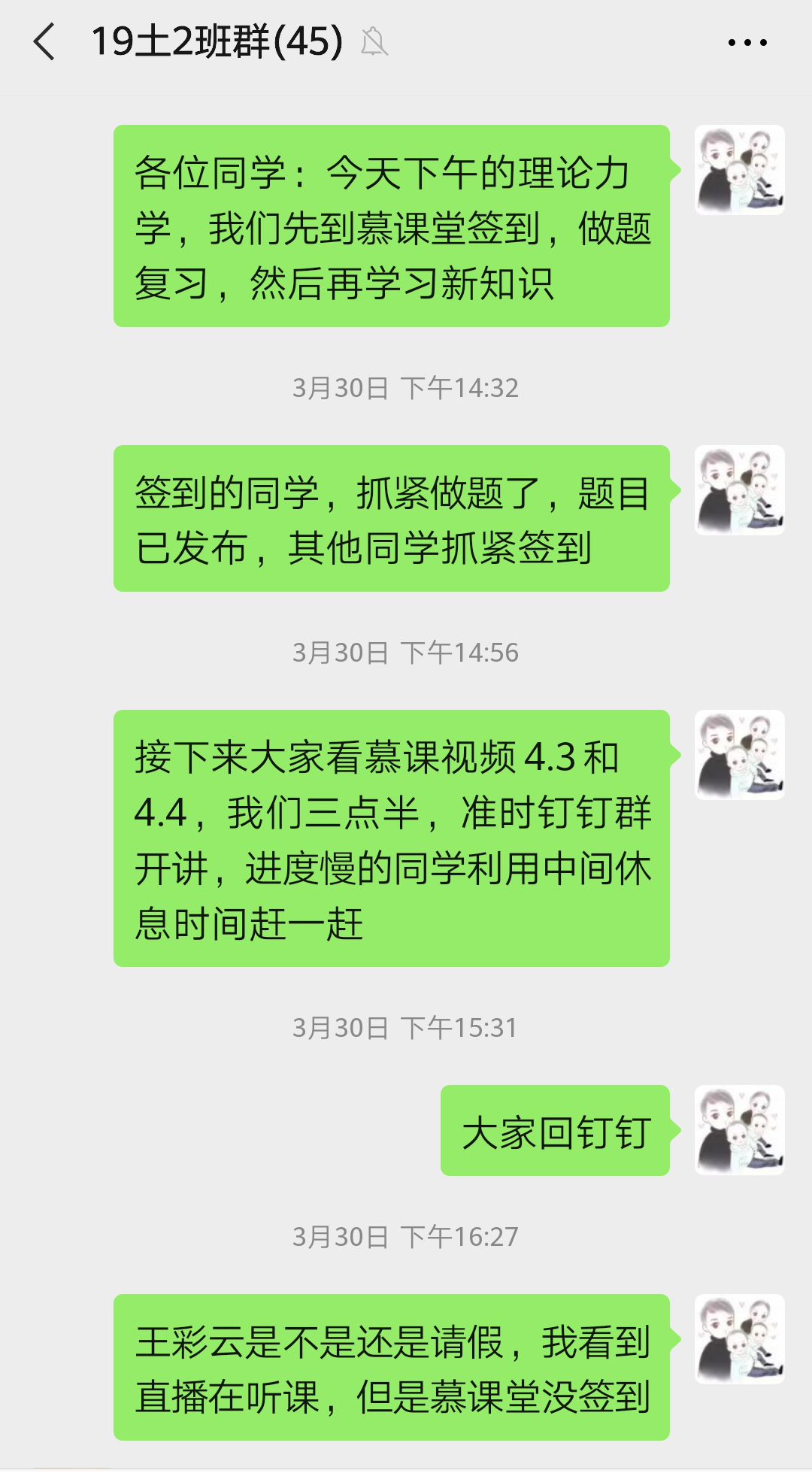Tap avatar next to 大家回钉钉 message
The width and height of the screenshot is (812, 1473).
(739, 1130)
